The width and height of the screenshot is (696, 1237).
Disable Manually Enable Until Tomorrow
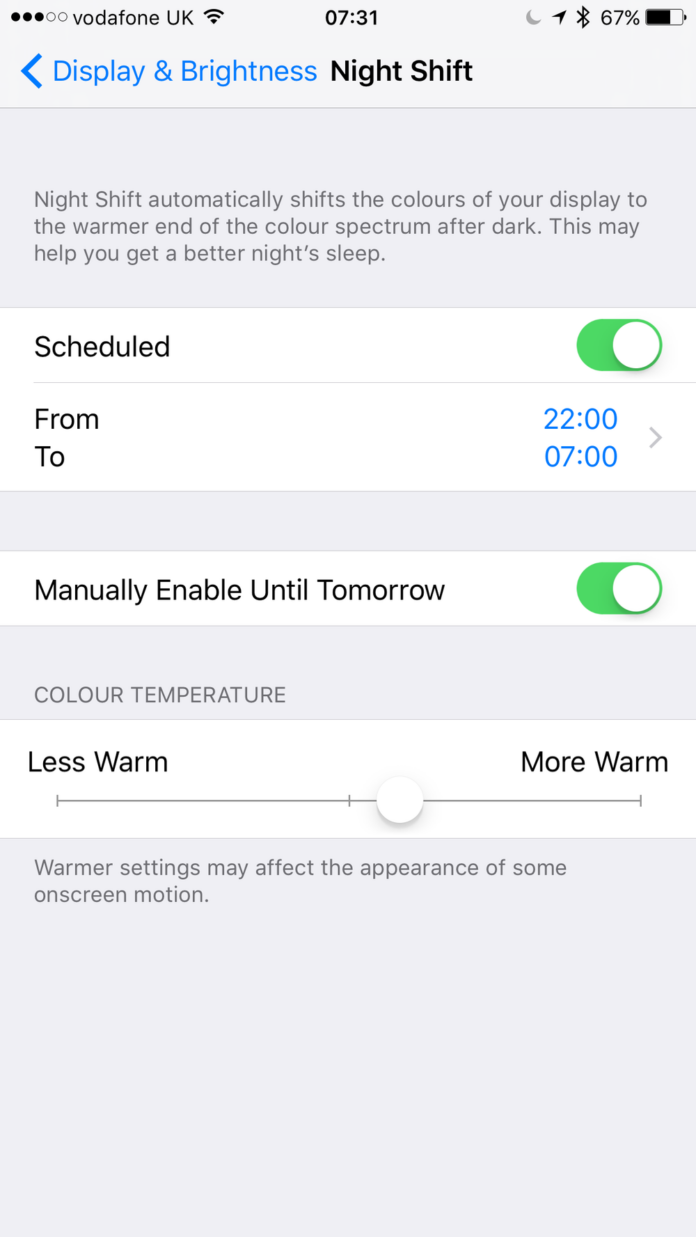click(618, 589)
